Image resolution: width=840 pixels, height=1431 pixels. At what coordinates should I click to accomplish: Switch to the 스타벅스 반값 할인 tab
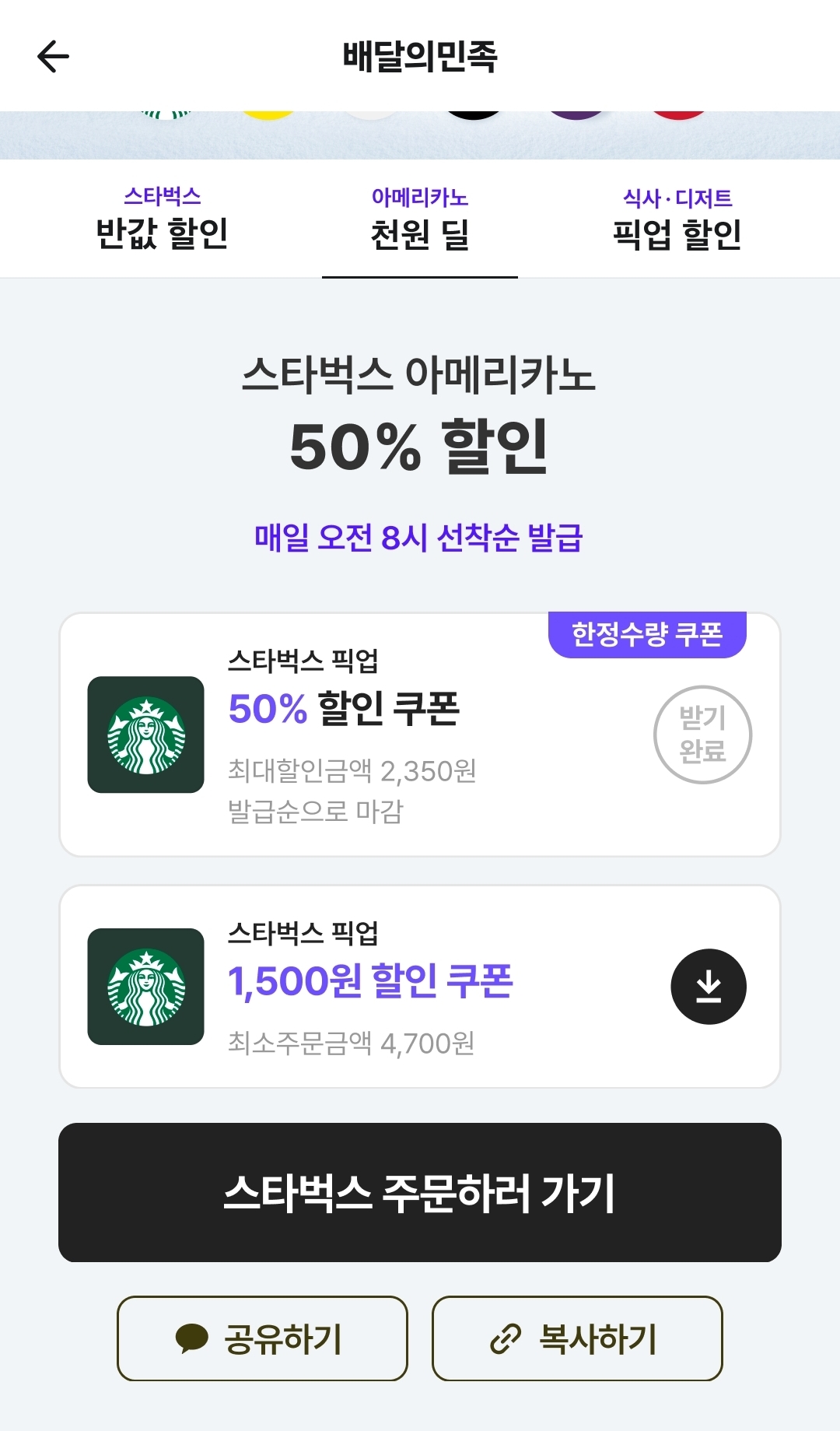pyautogui.click(x=162, y=219)
